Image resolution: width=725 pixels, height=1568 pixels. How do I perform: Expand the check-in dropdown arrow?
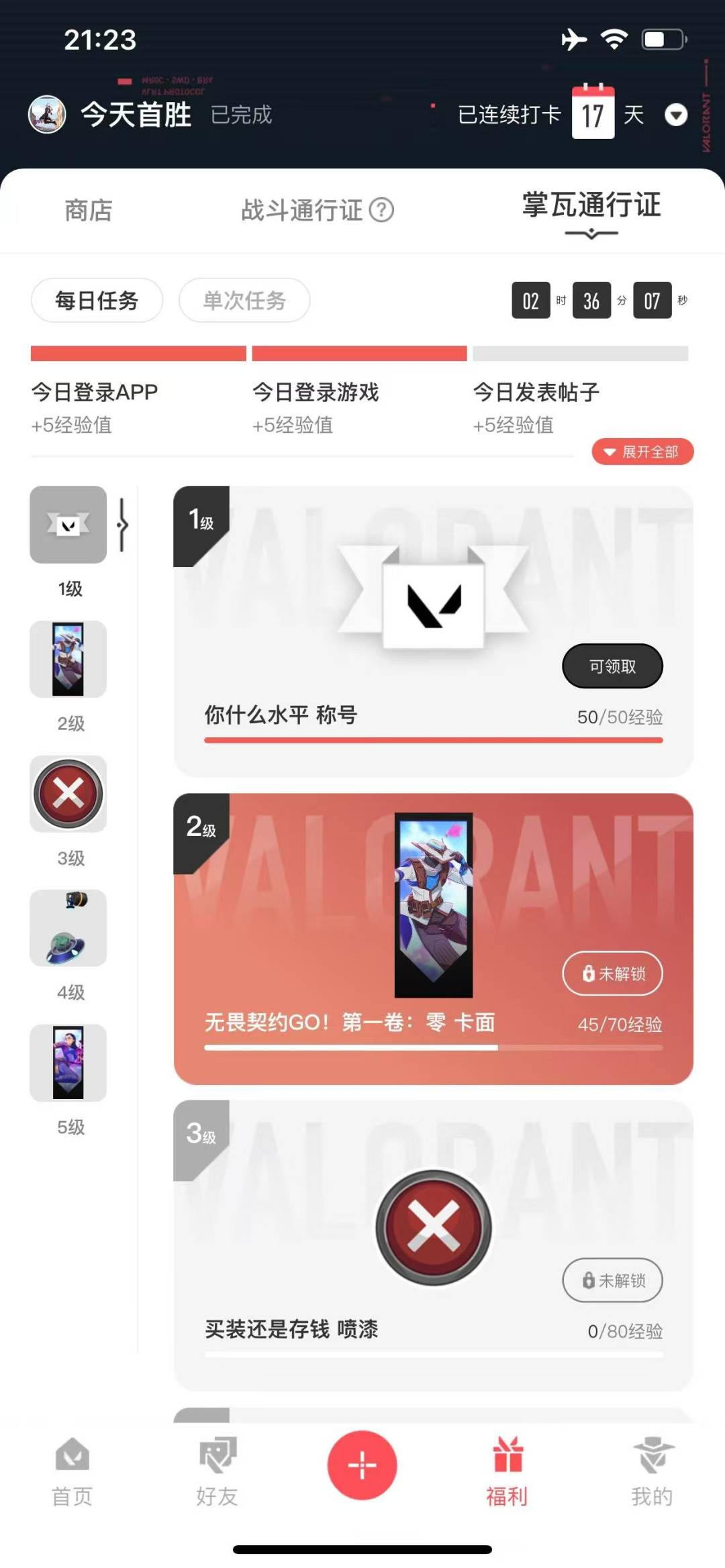(x=676, y=115)
